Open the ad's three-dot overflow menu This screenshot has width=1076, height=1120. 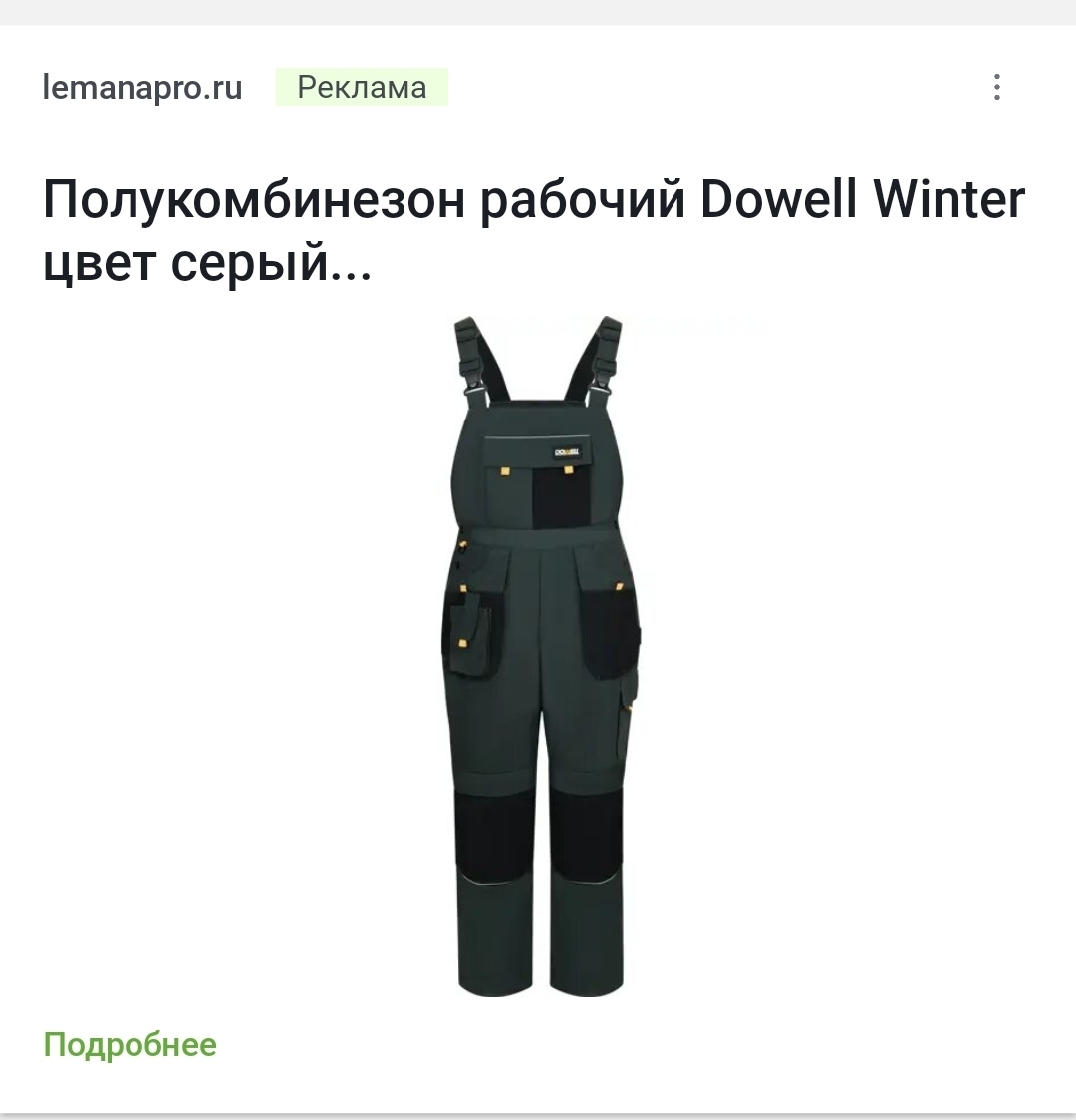996,88
